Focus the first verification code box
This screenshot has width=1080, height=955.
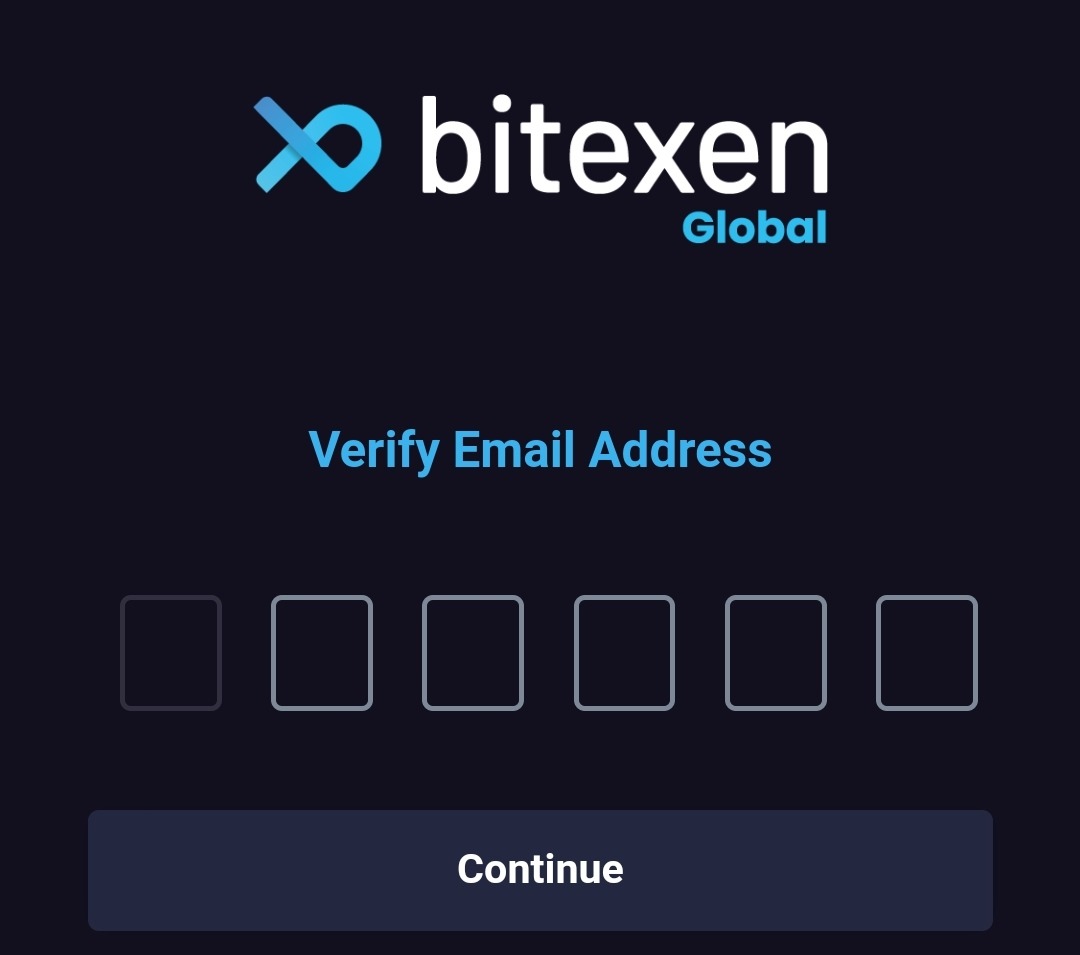click(x=171, y=653)
